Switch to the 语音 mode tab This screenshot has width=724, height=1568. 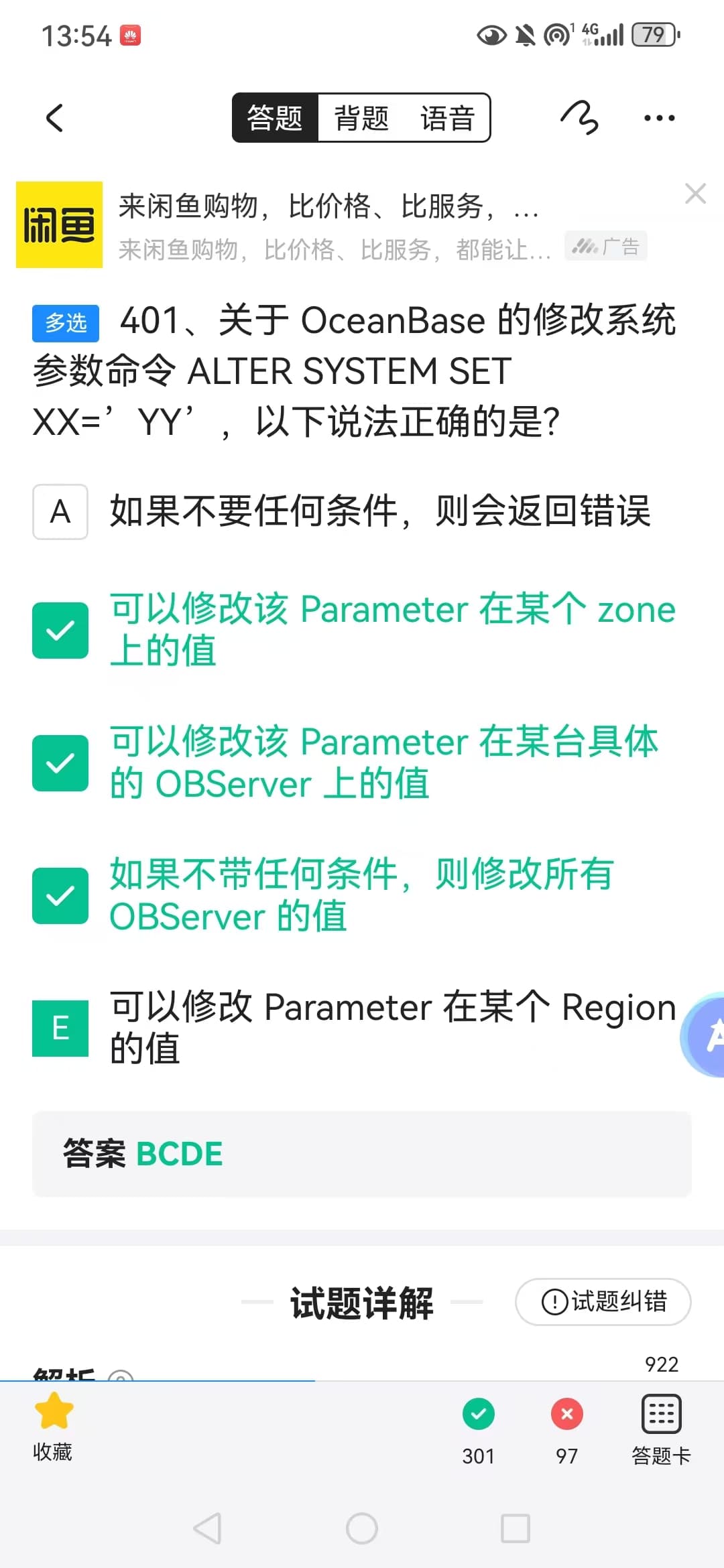point(447,118)
